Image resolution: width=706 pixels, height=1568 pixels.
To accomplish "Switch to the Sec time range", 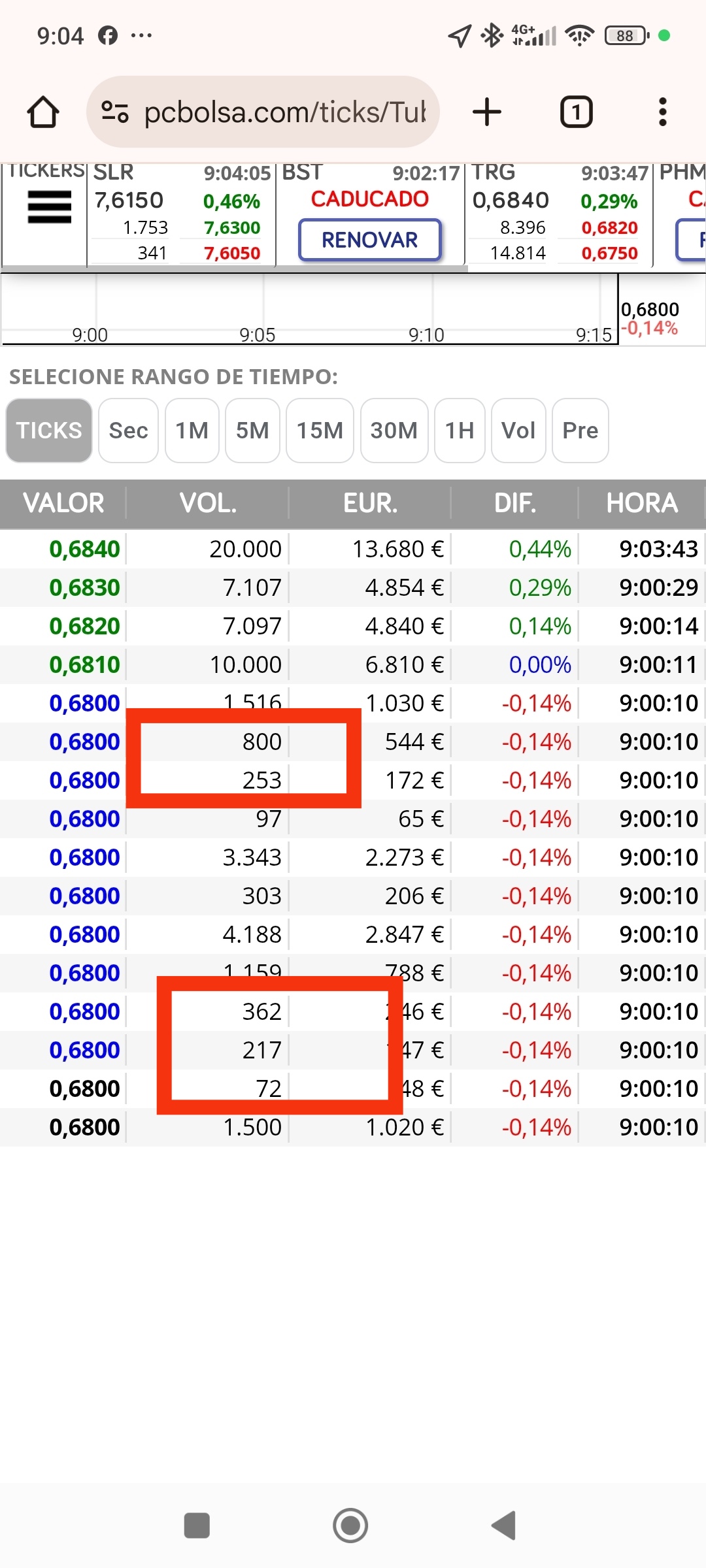I will [x=129, y=431].
